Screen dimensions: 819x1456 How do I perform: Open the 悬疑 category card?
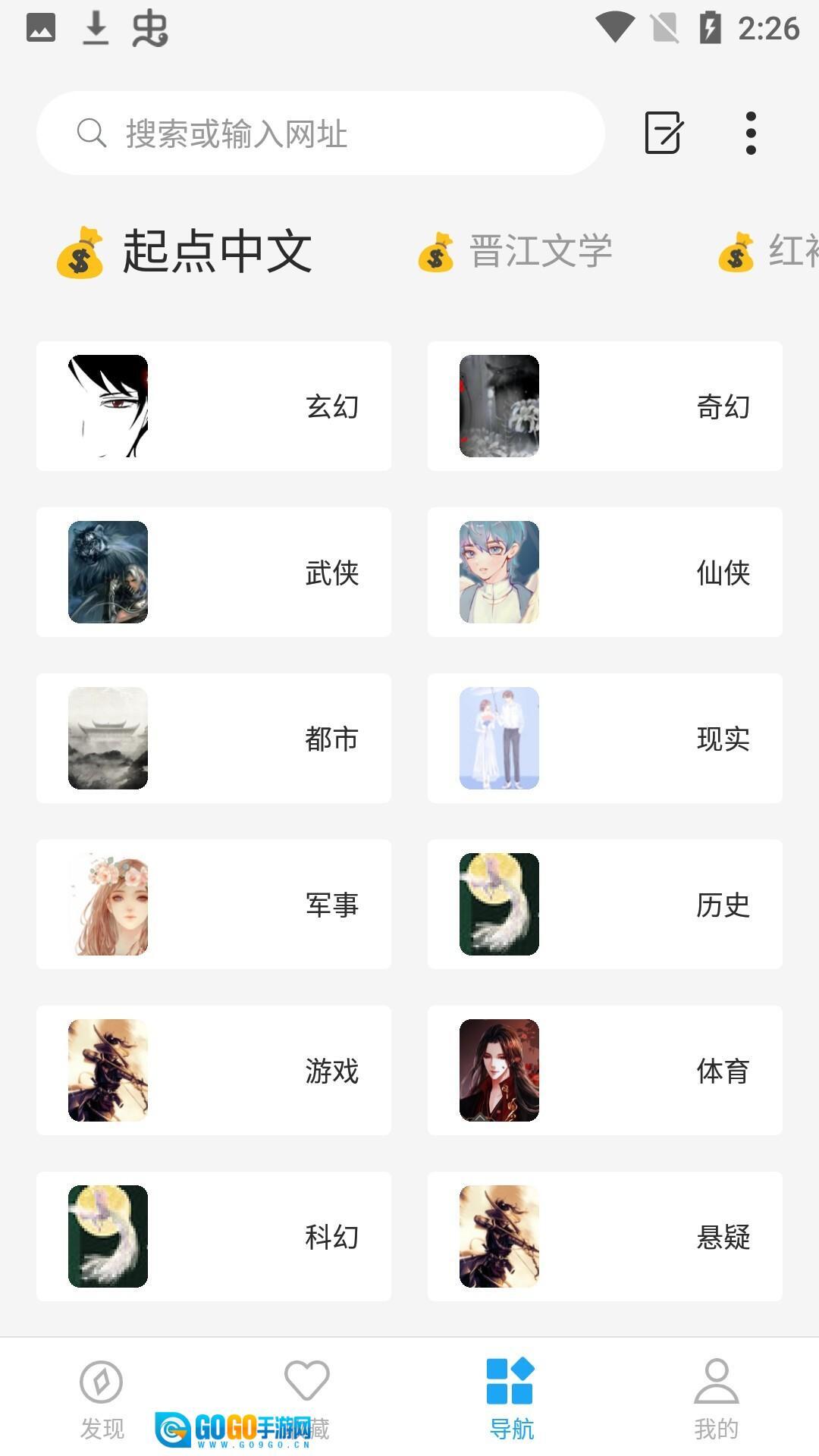604,1236
